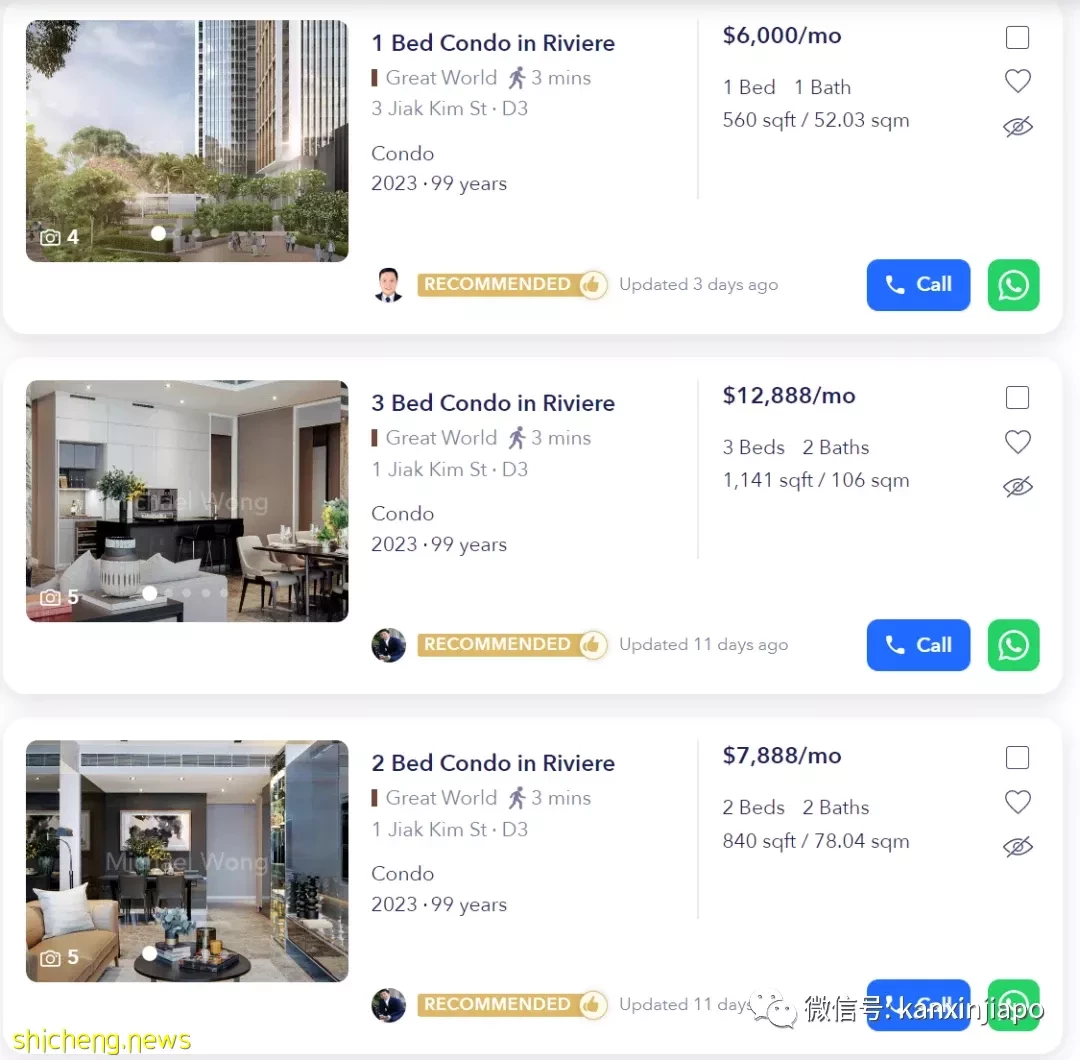The height and width of the screenshot is (1060, 1080).
Task: Like the 2 Bed Condo in Riviere
Action: (x=1017, y=802)
